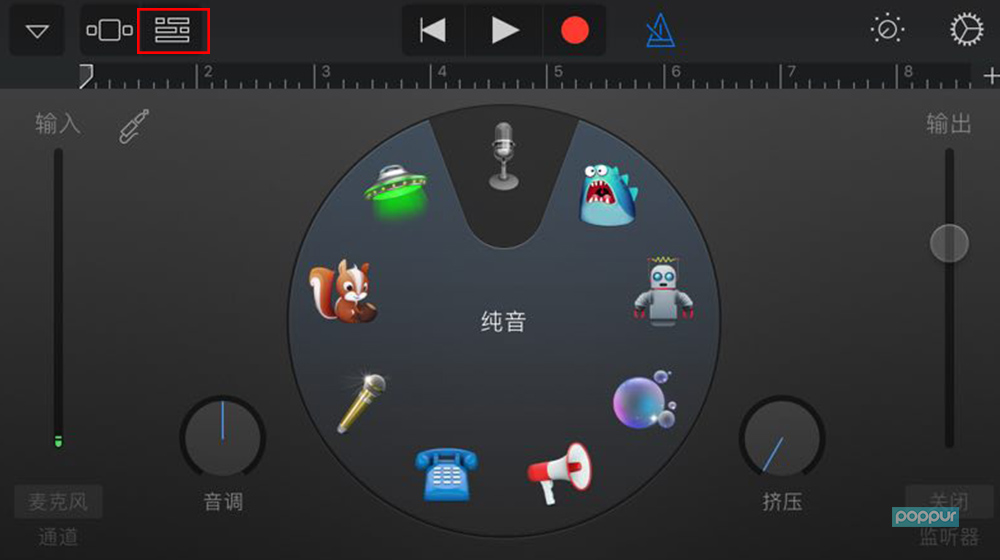The width and height of the screenshot is (1000, 560).
Task: Switch to the tracks view
Action: [x=172, y=31]
